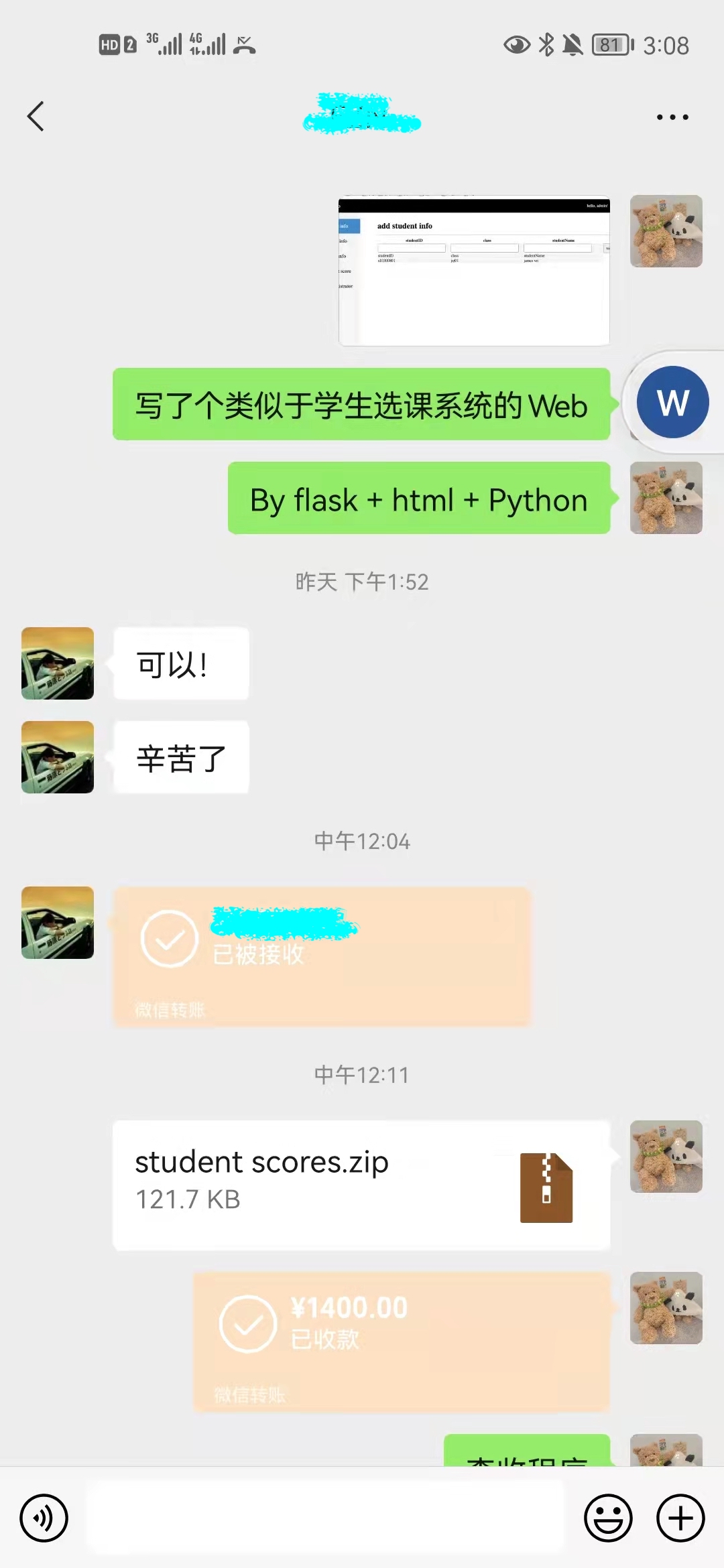This screenshot has height=1568, width=724.
Task: Tap the floating blue W button
Action: 672,403
